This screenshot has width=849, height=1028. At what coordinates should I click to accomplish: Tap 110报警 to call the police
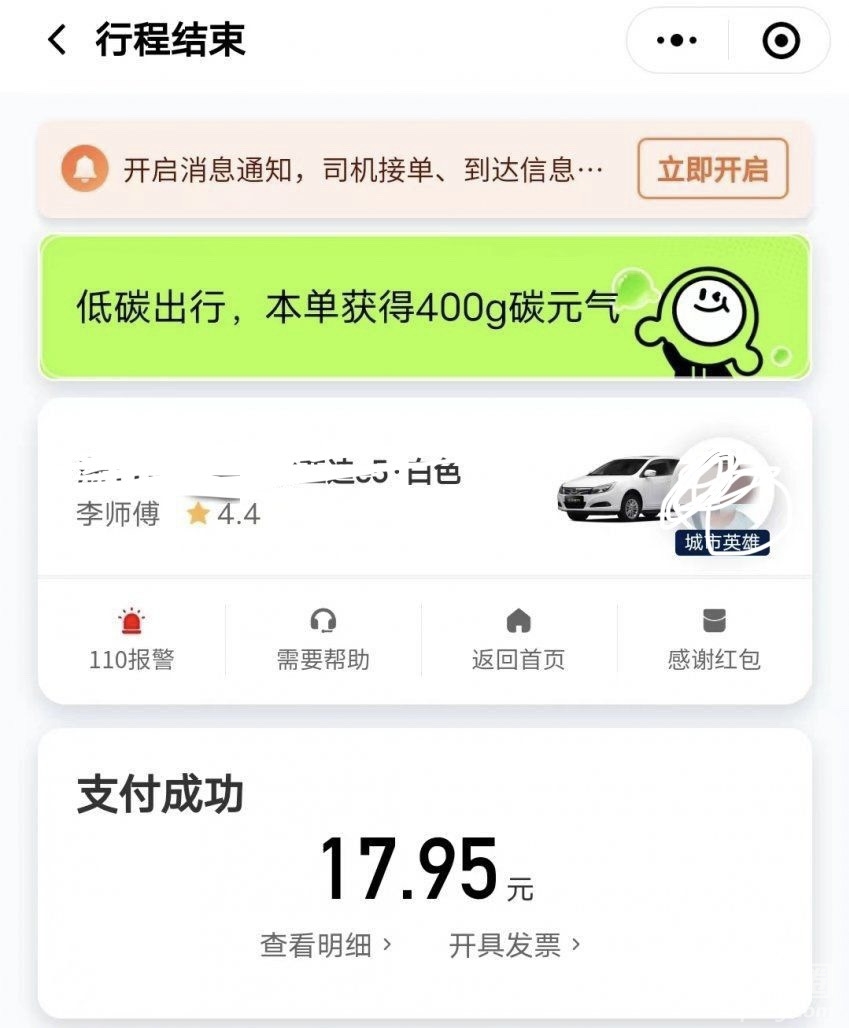tap(131, 641)
